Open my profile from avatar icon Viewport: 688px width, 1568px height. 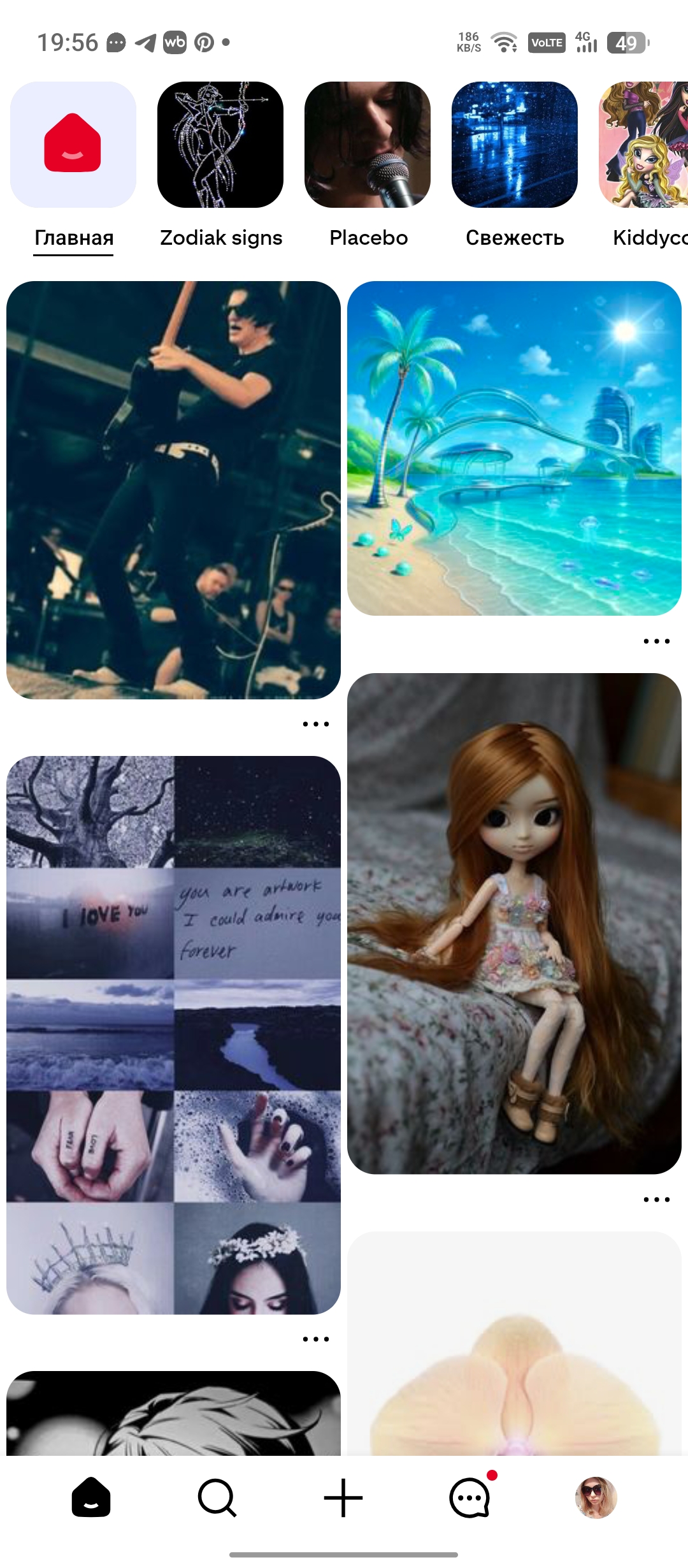click(596, 1497)
